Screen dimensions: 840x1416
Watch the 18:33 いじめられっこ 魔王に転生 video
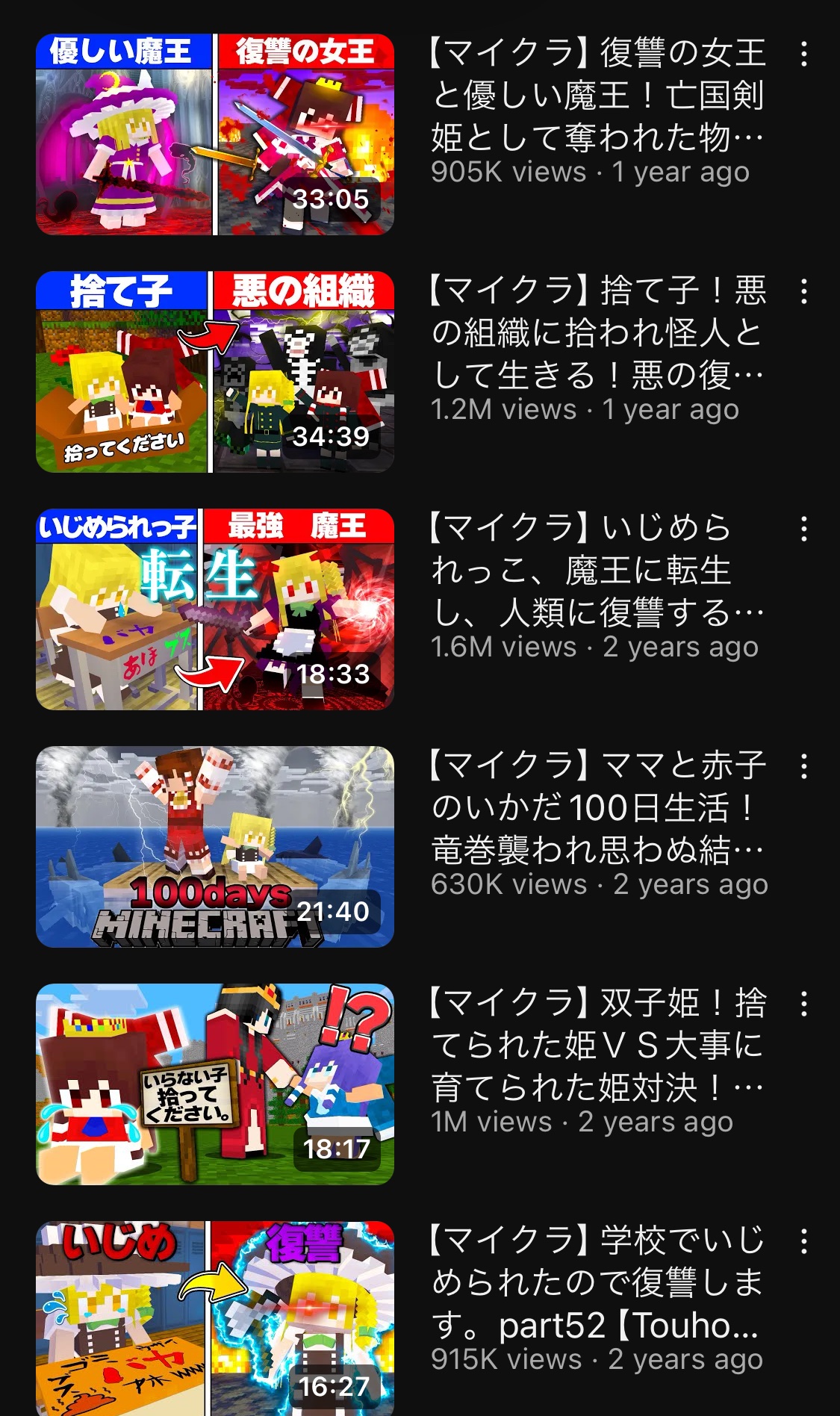click(x=215, y=609)
